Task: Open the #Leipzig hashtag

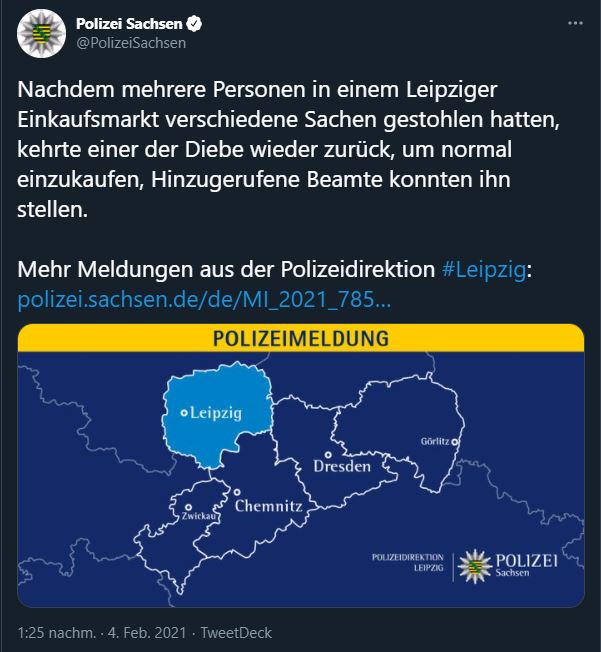Action: [487, 270]
